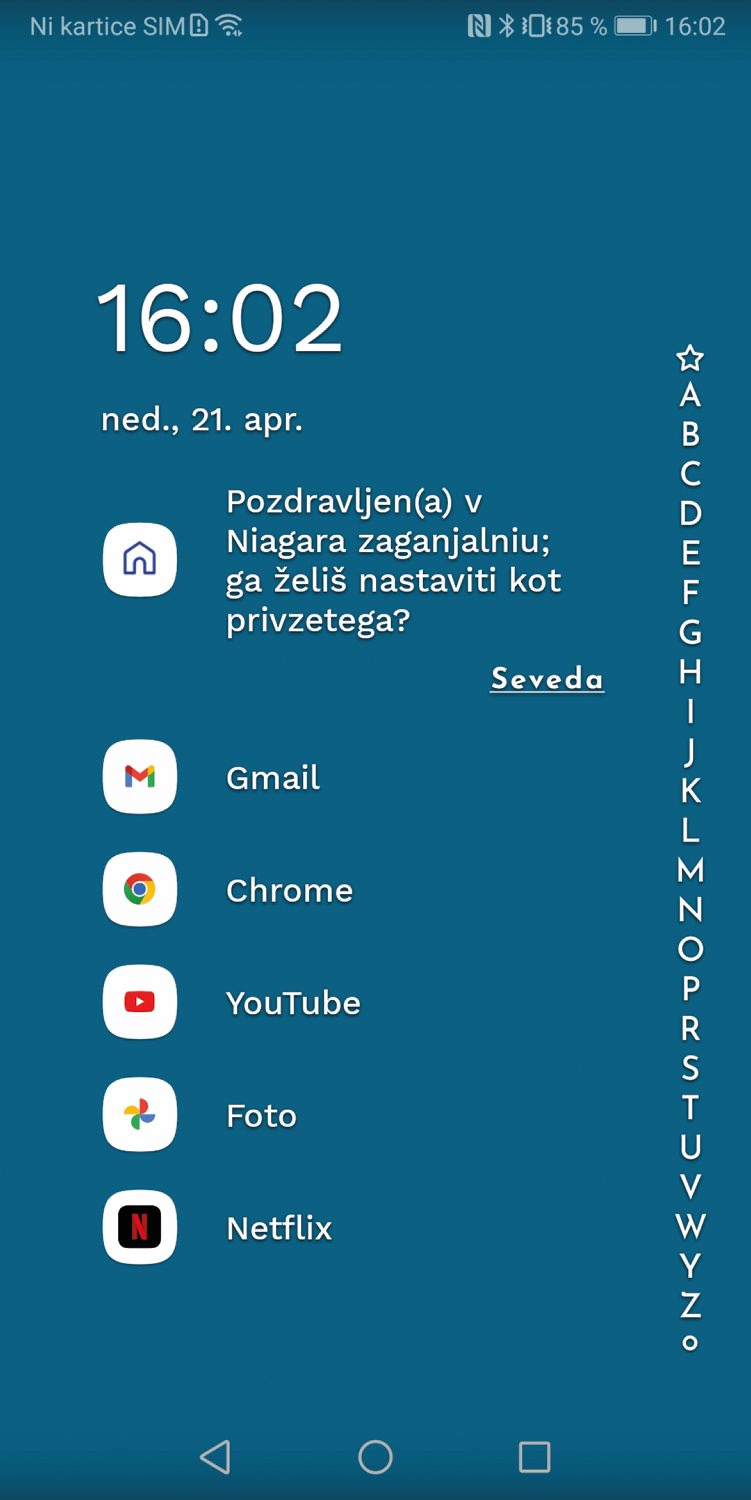Screen dimensions: 751x1500
Task: Jump to apps starting with S
Action: (x=690, y=1068)
